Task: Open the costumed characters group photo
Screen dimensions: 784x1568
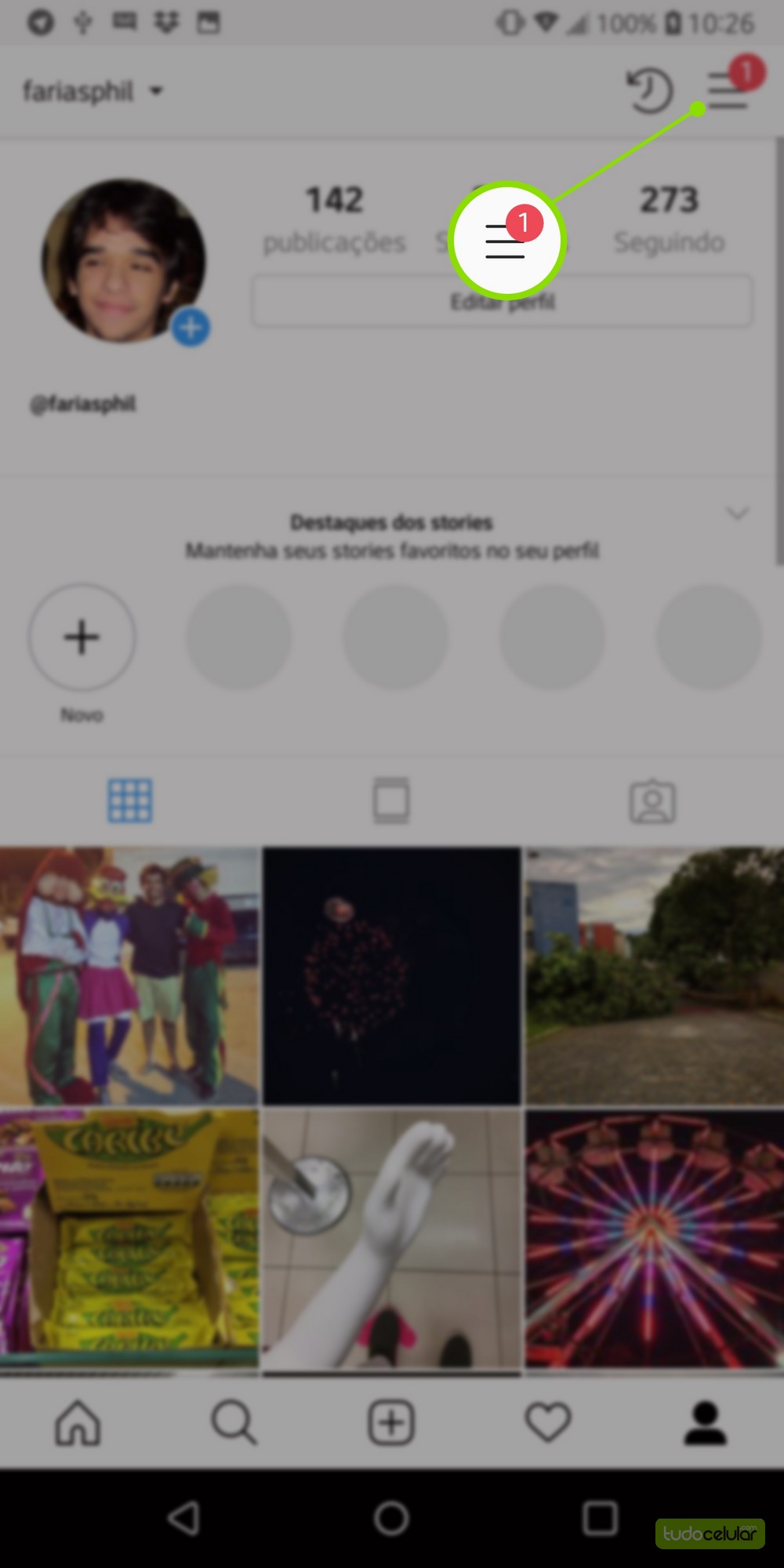Action: pyautogui.click(x=129, y=975)
